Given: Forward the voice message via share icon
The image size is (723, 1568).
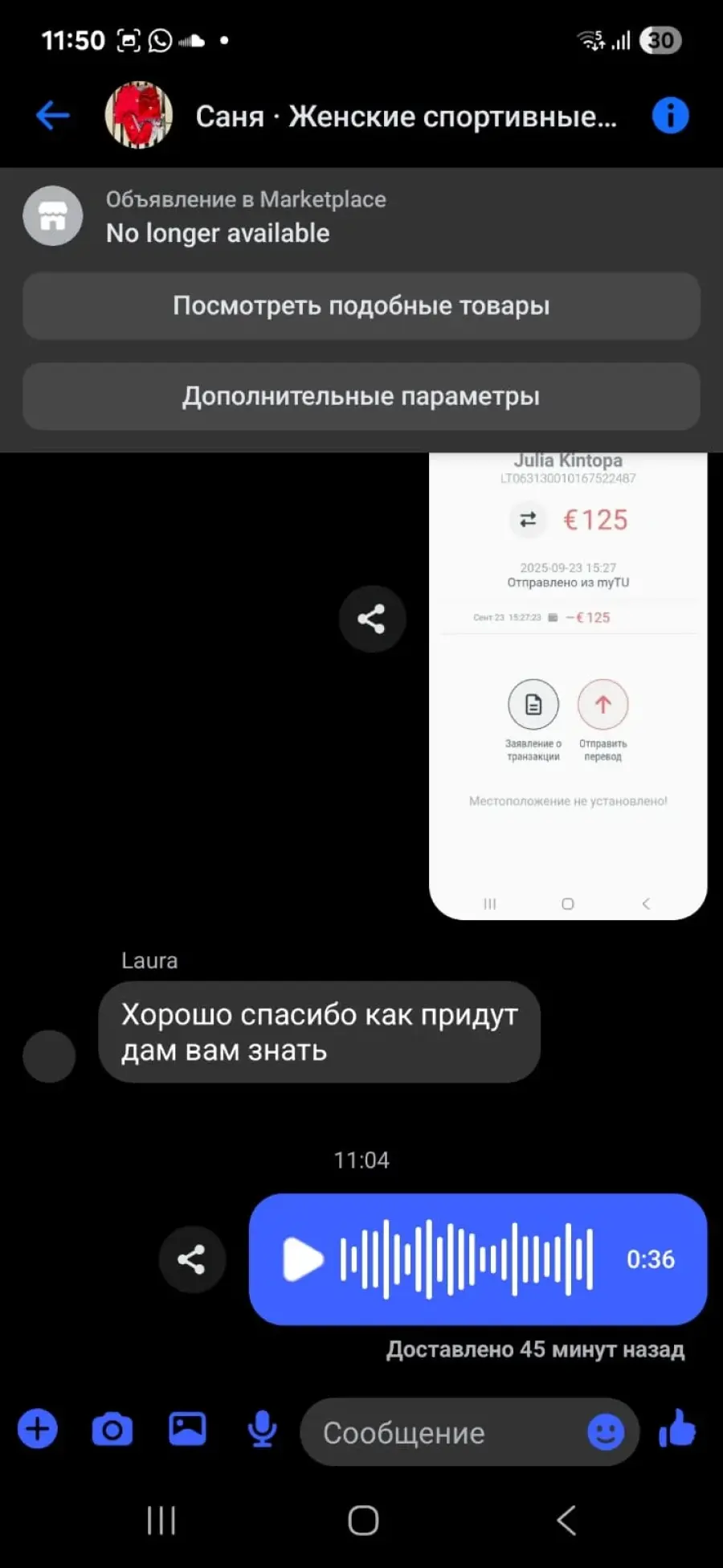Looking at the screenshot, I should tap(192, 1259).
